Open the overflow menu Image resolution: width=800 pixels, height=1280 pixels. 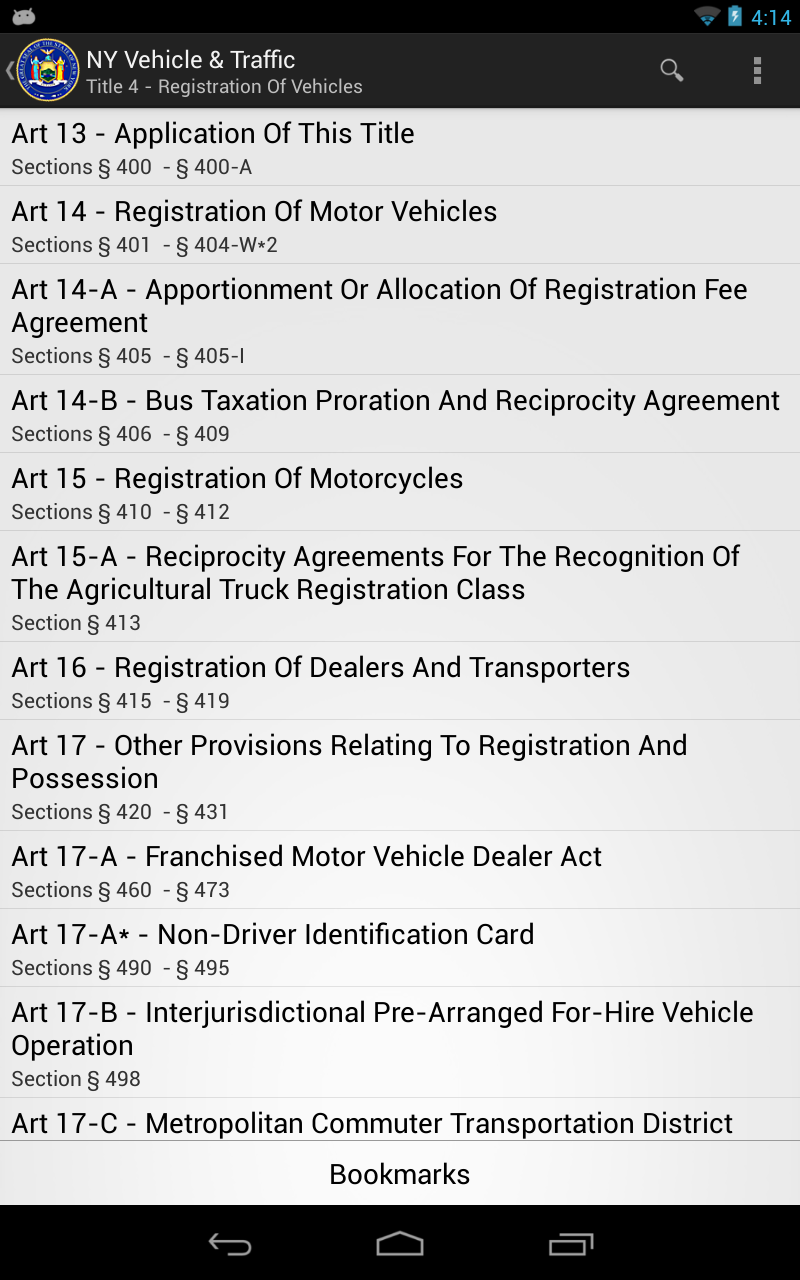[x=757, y=70]
